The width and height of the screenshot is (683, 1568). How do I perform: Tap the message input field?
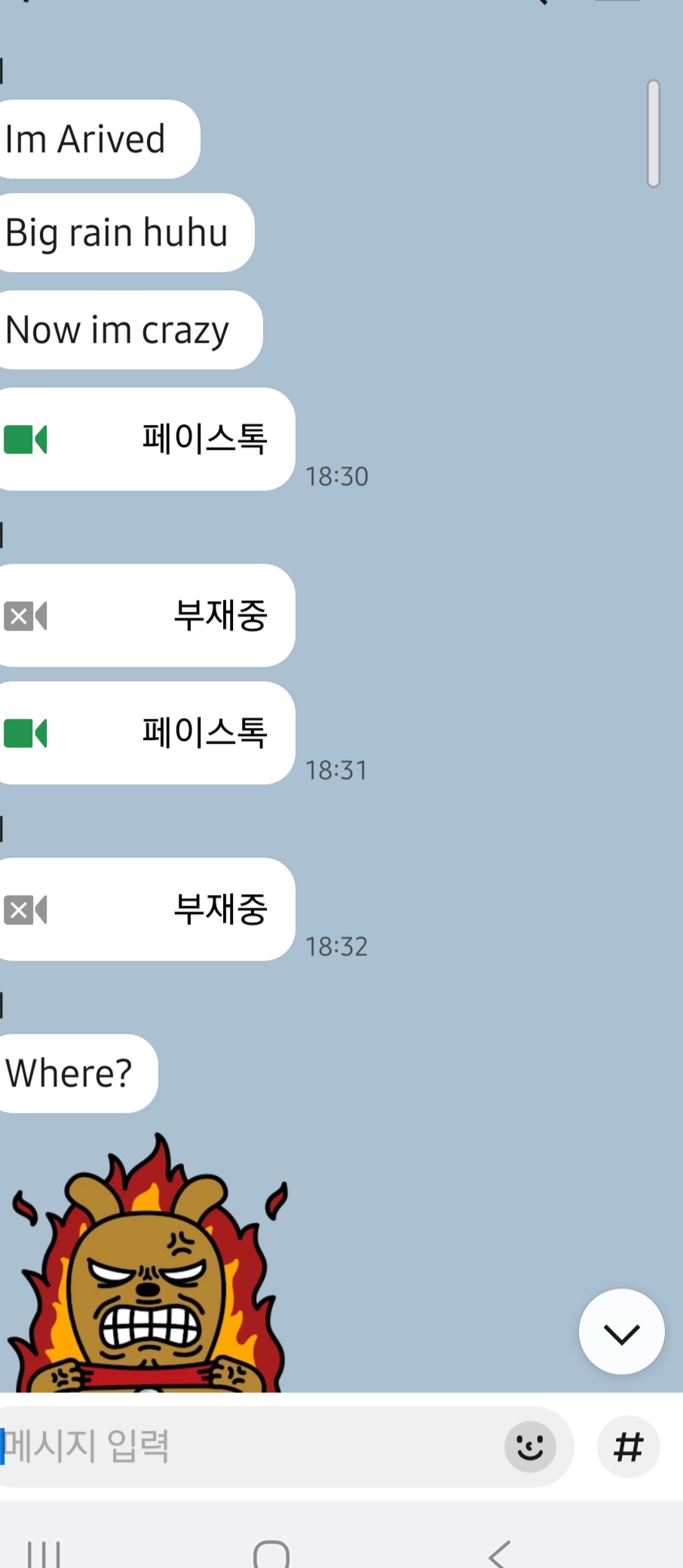click(249, 1447)
